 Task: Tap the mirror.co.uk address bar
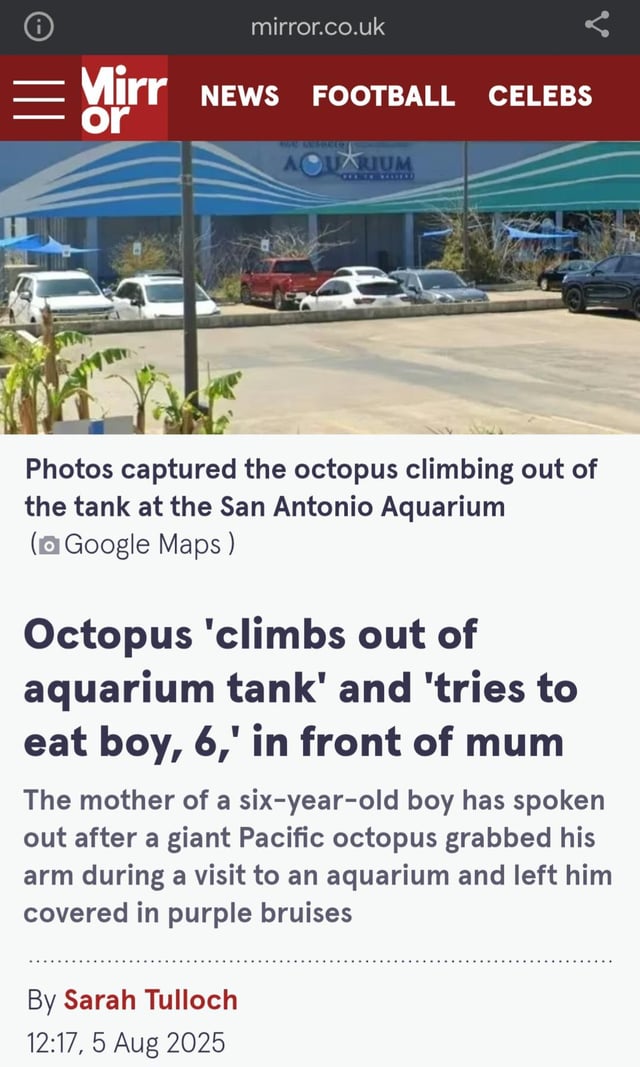pyautogui.click(x=318, y=27)
